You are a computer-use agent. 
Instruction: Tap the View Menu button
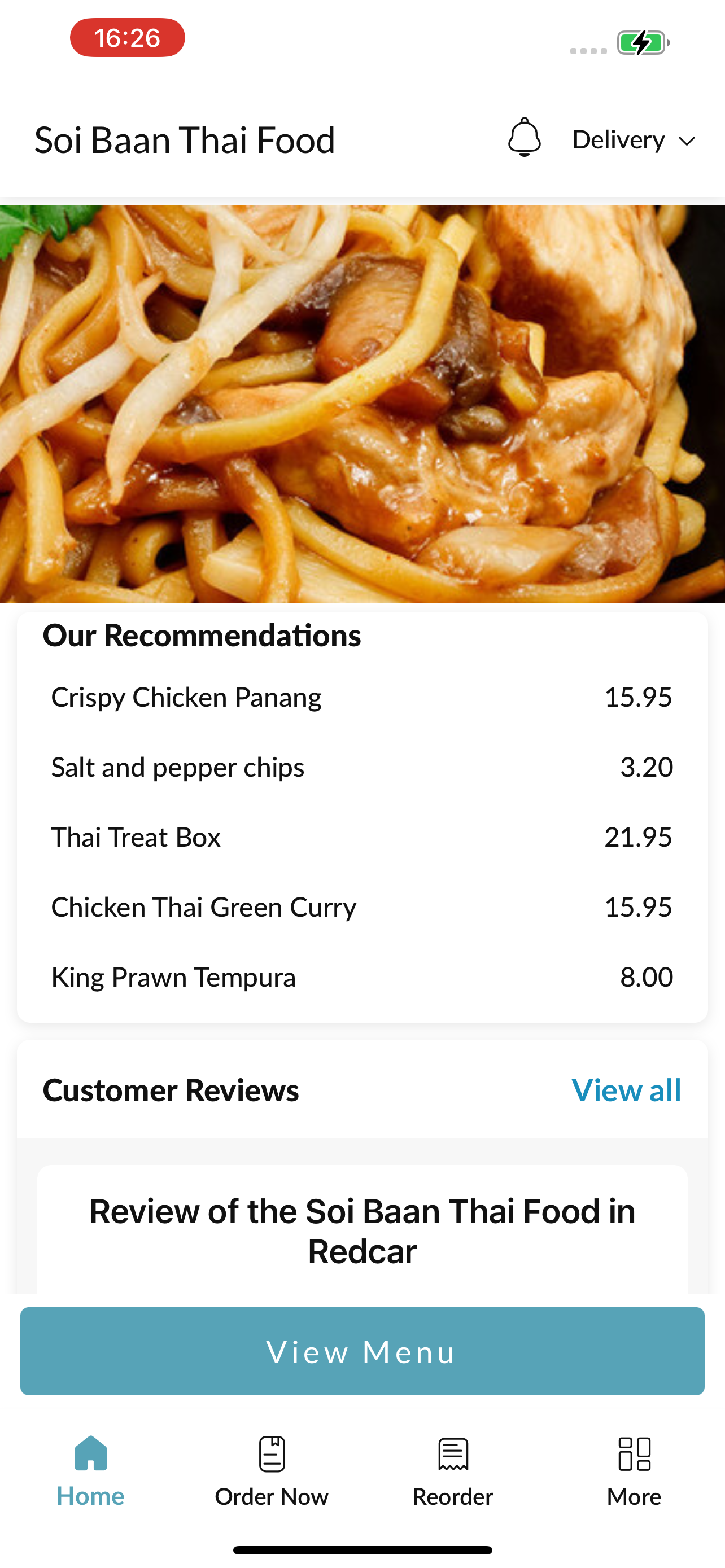[x=362, y=1351]
